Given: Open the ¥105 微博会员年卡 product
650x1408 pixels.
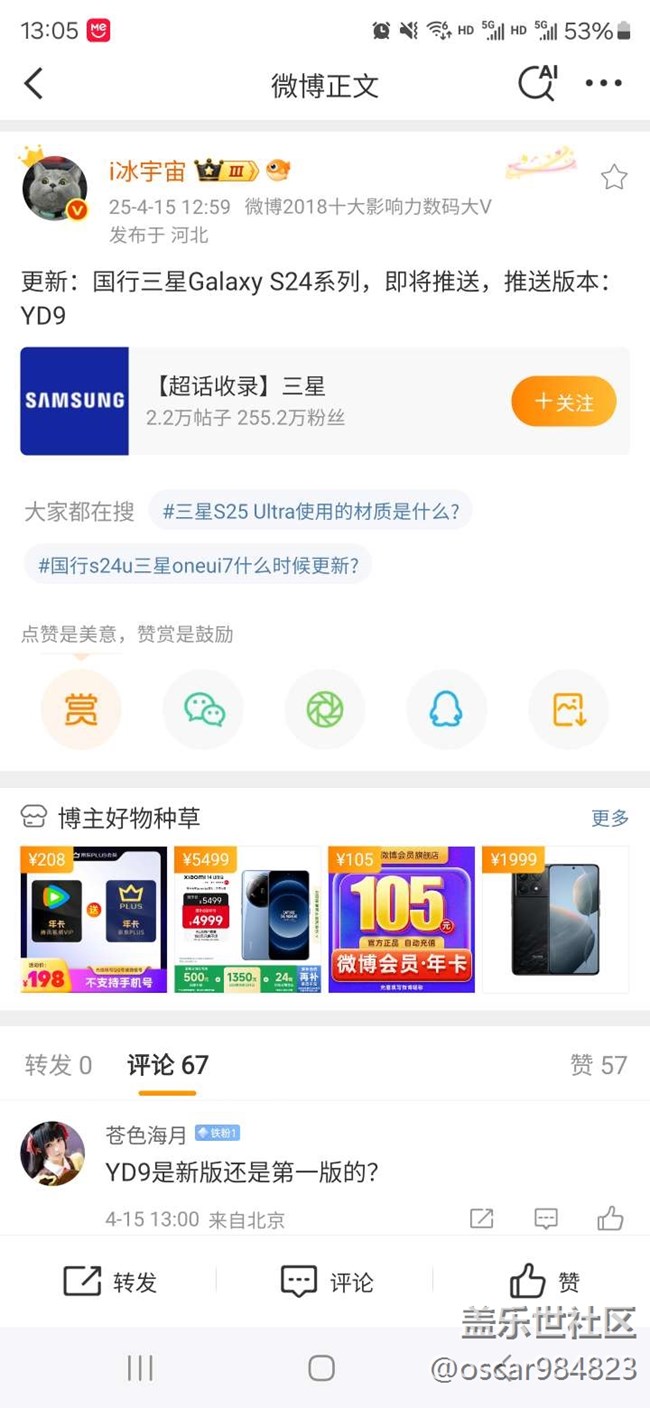Looking at the screenshot, I should click(x=401, y=919).
